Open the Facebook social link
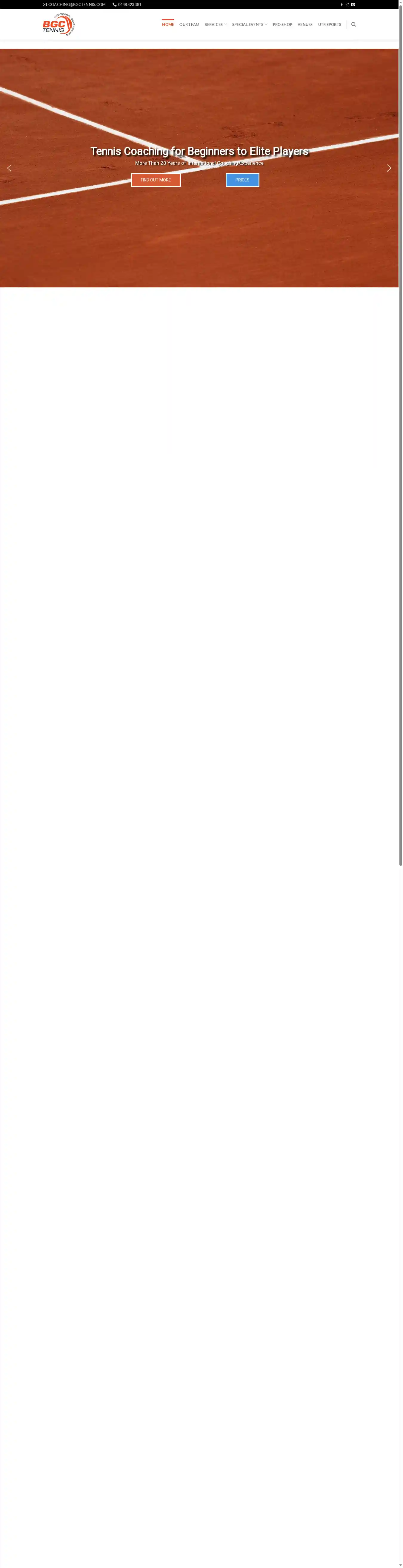The image size is (403, 1568). 342,4
